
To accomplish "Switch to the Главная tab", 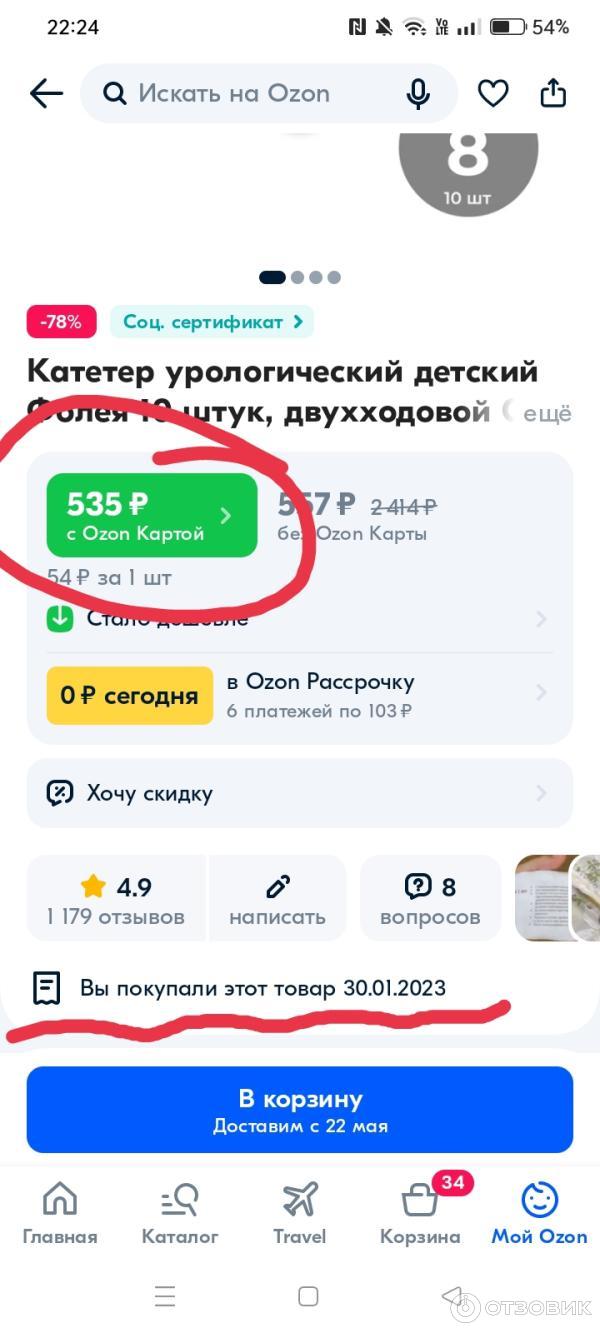I will point(60,1212).
